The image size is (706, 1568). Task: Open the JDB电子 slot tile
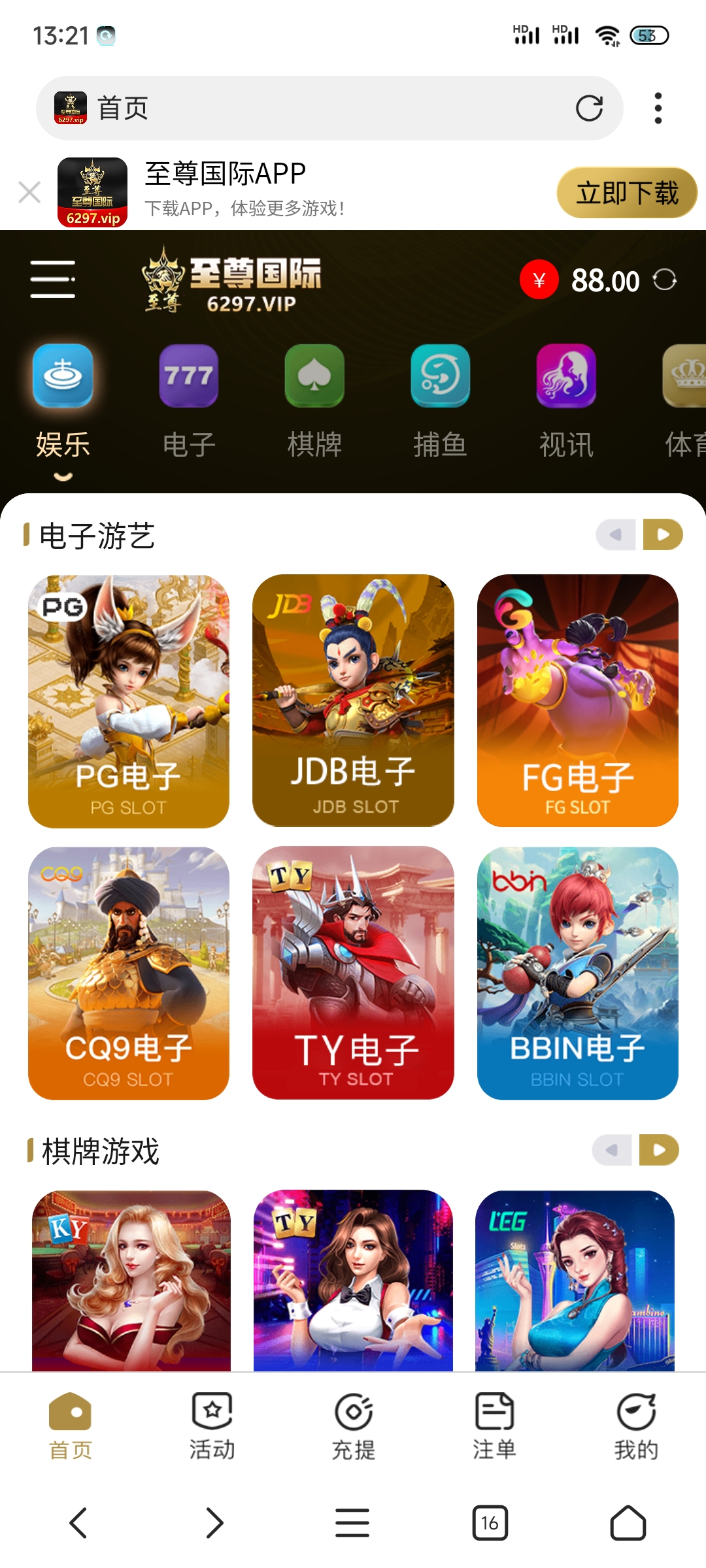click(x=353, y=701)
